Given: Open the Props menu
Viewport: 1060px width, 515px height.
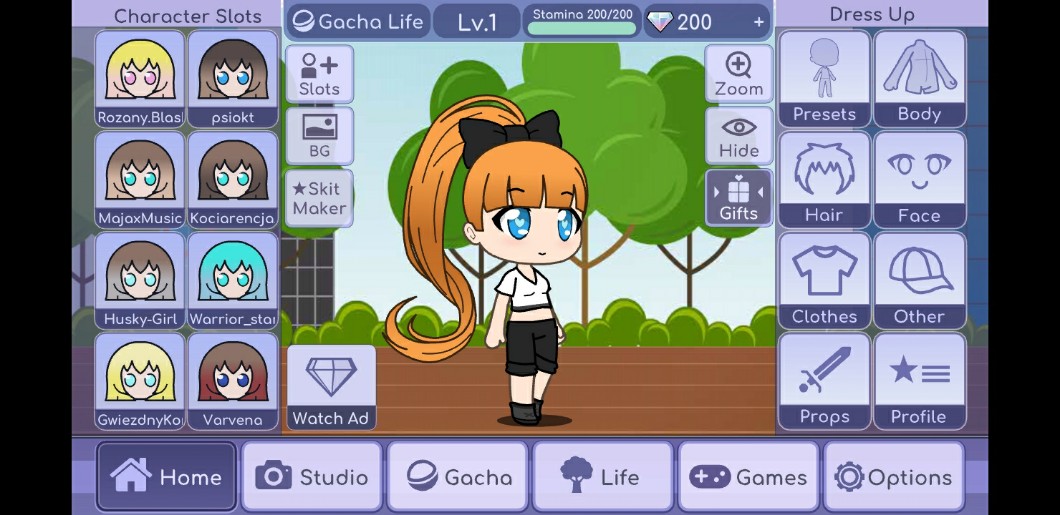Looking at the screenshot, I should (x=824, y=382).
